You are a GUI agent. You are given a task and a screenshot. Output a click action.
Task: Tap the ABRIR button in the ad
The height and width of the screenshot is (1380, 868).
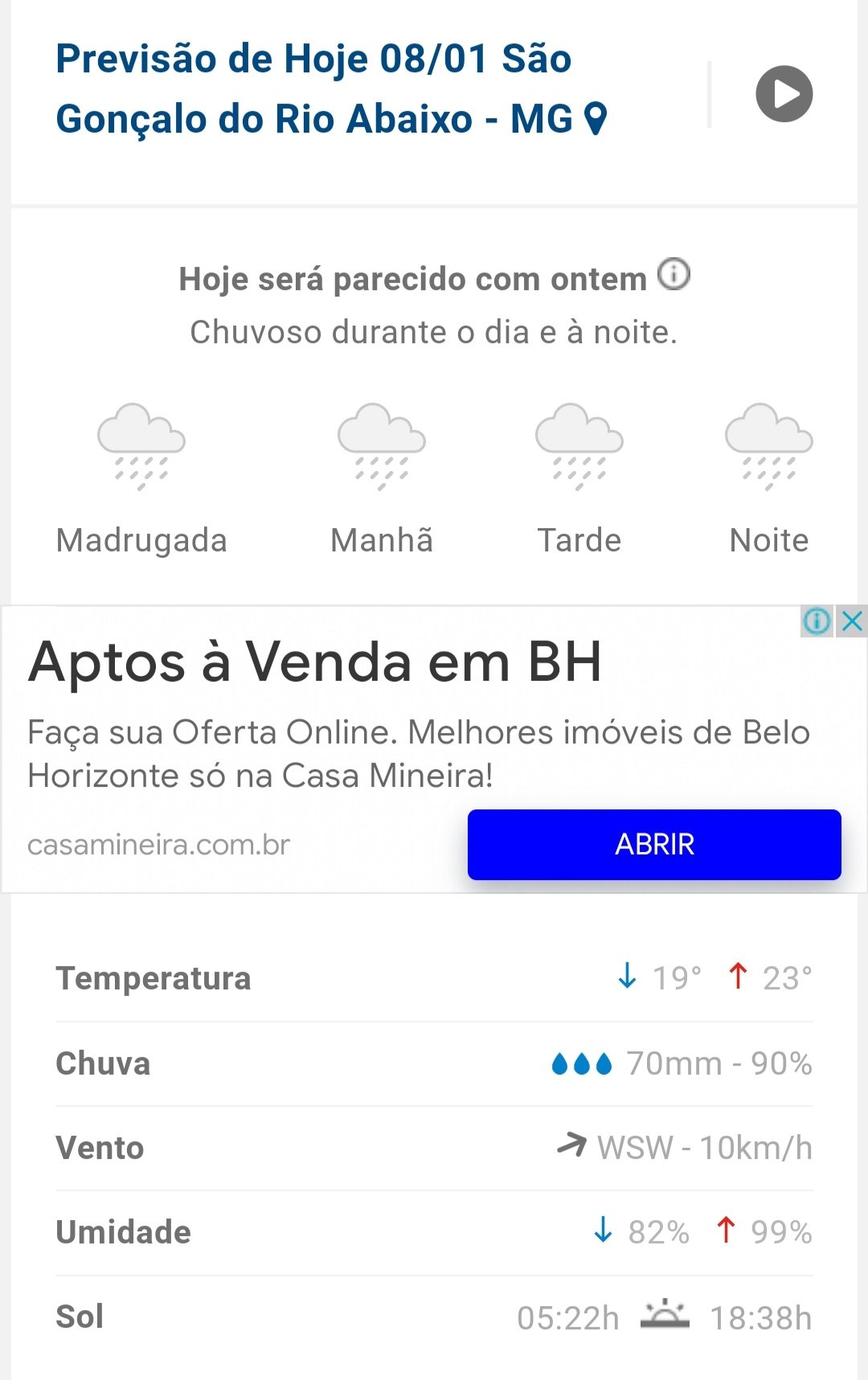[x=654, y=844]
